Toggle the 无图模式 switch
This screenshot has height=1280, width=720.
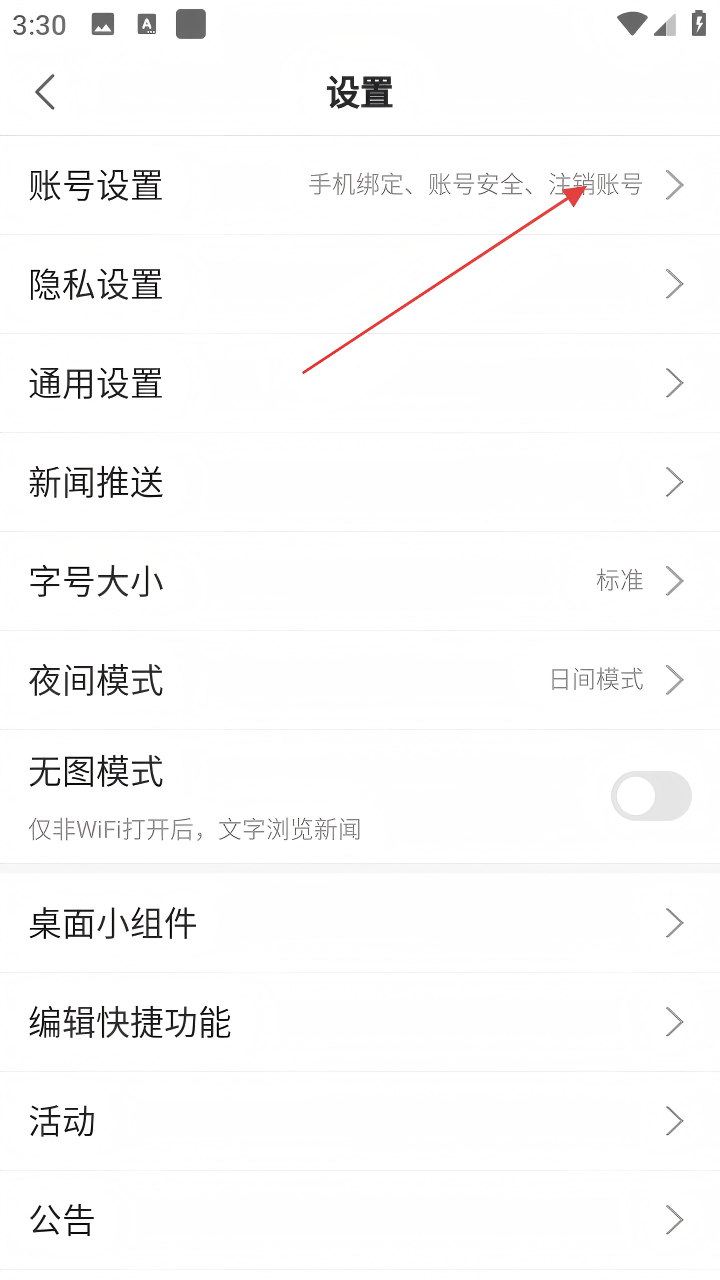[651, 796]
